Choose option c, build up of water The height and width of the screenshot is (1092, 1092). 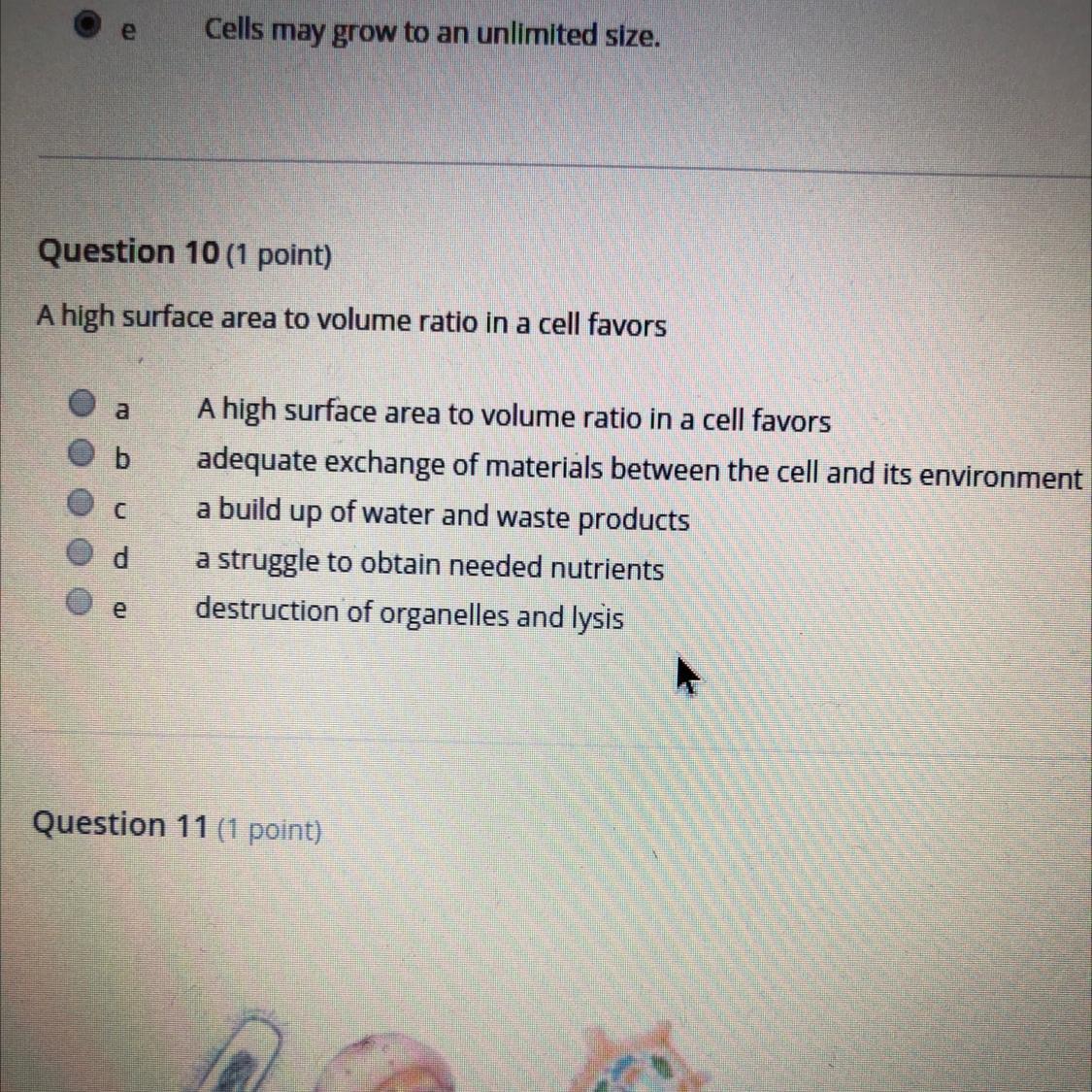tap(82, 502)
